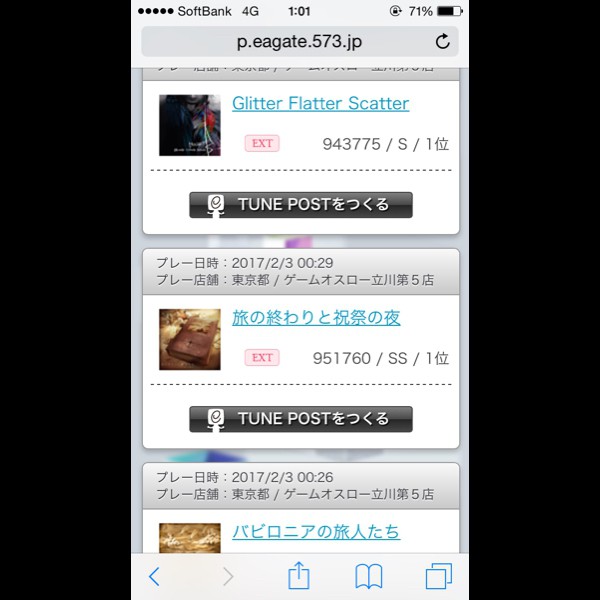600x600 pixels.
Task: Open the Glitter Flatter Scatter song link
Action: [x=320, y=104]
